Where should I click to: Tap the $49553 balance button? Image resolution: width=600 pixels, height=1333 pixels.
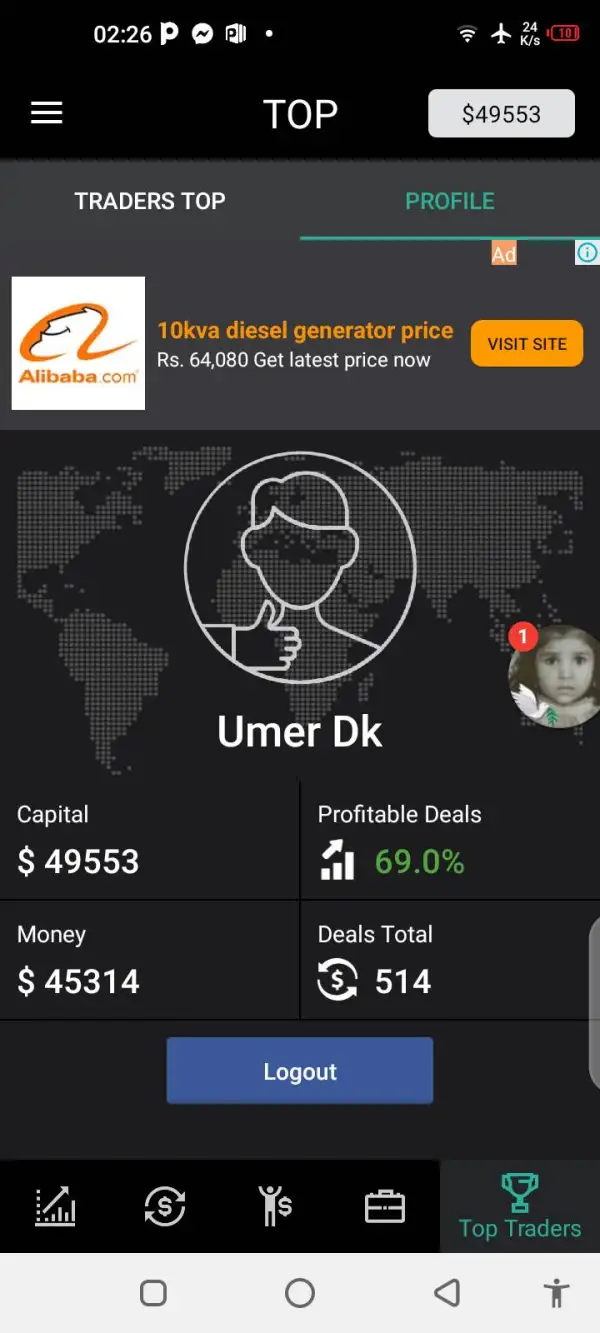coord(501,114)
